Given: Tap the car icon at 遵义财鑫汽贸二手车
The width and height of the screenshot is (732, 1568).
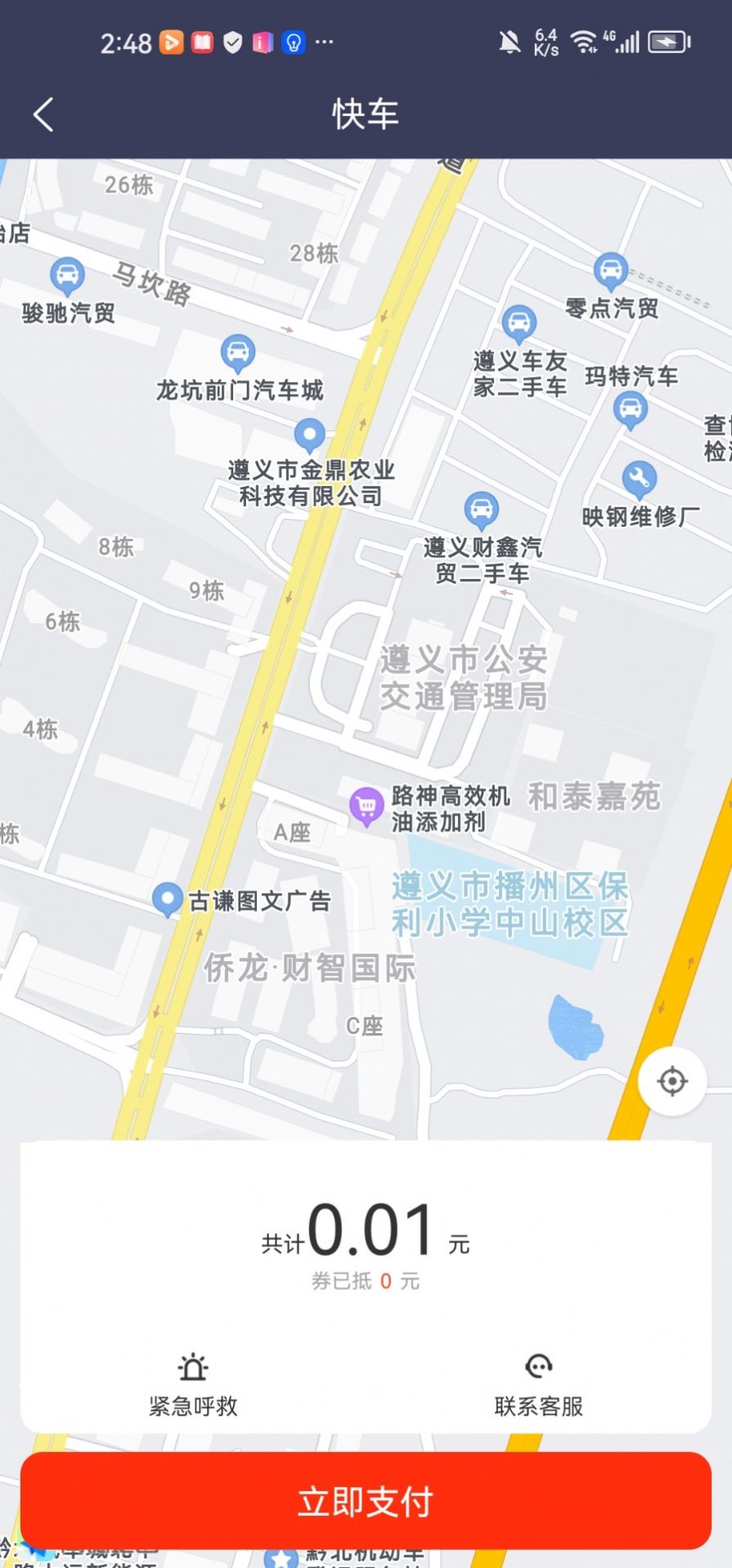Looking at the screenshot, I should [x=482, y=510].
